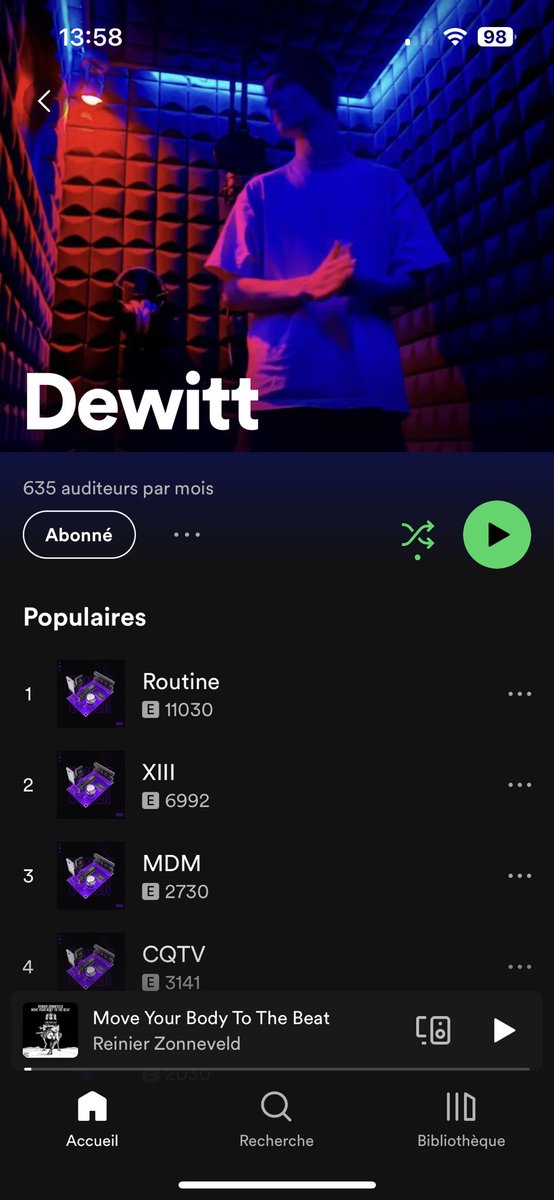Open more options for XIII
This screenshot has width=554, height=1200.
pyautogui.click(x=519, y=785)
